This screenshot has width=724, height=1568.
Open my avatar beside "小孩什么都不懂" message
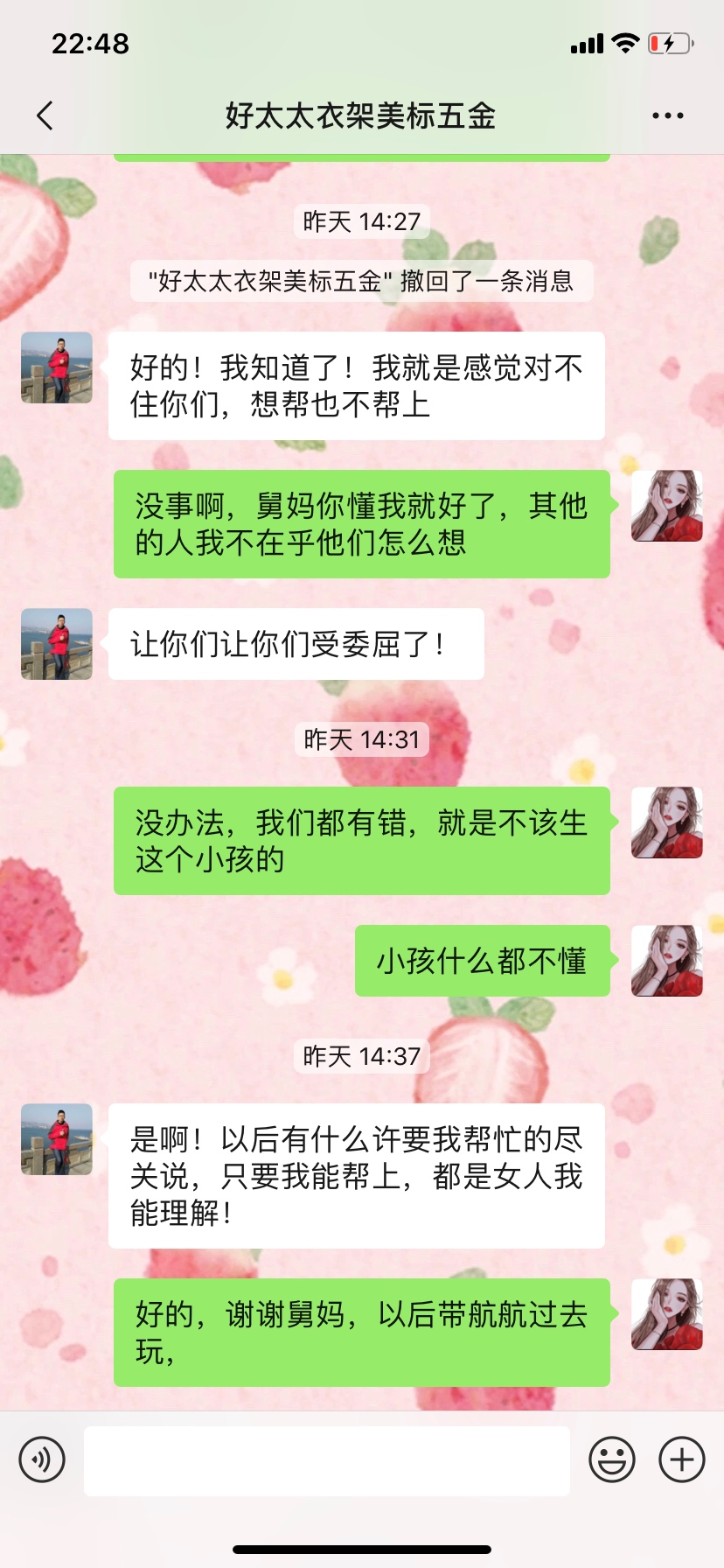tap(667, 961)
